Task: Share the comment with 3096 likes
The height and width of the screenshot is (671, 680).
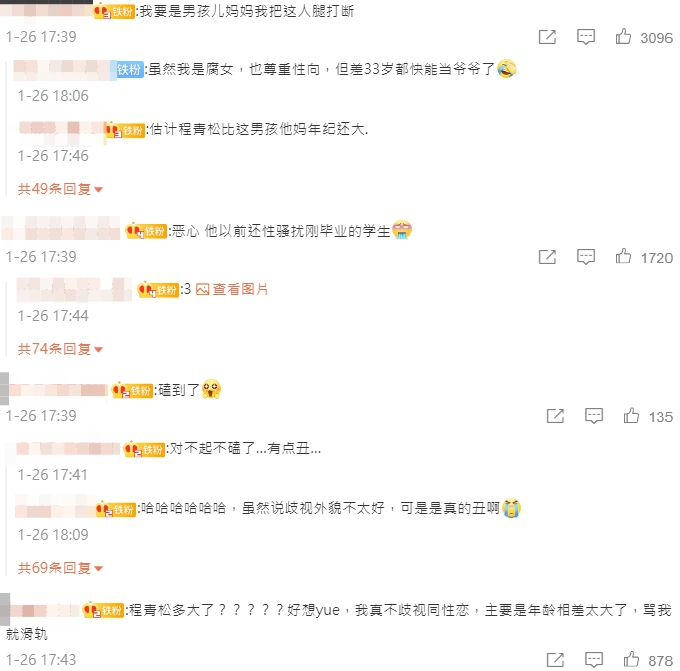Action: (x=547, y=37)
